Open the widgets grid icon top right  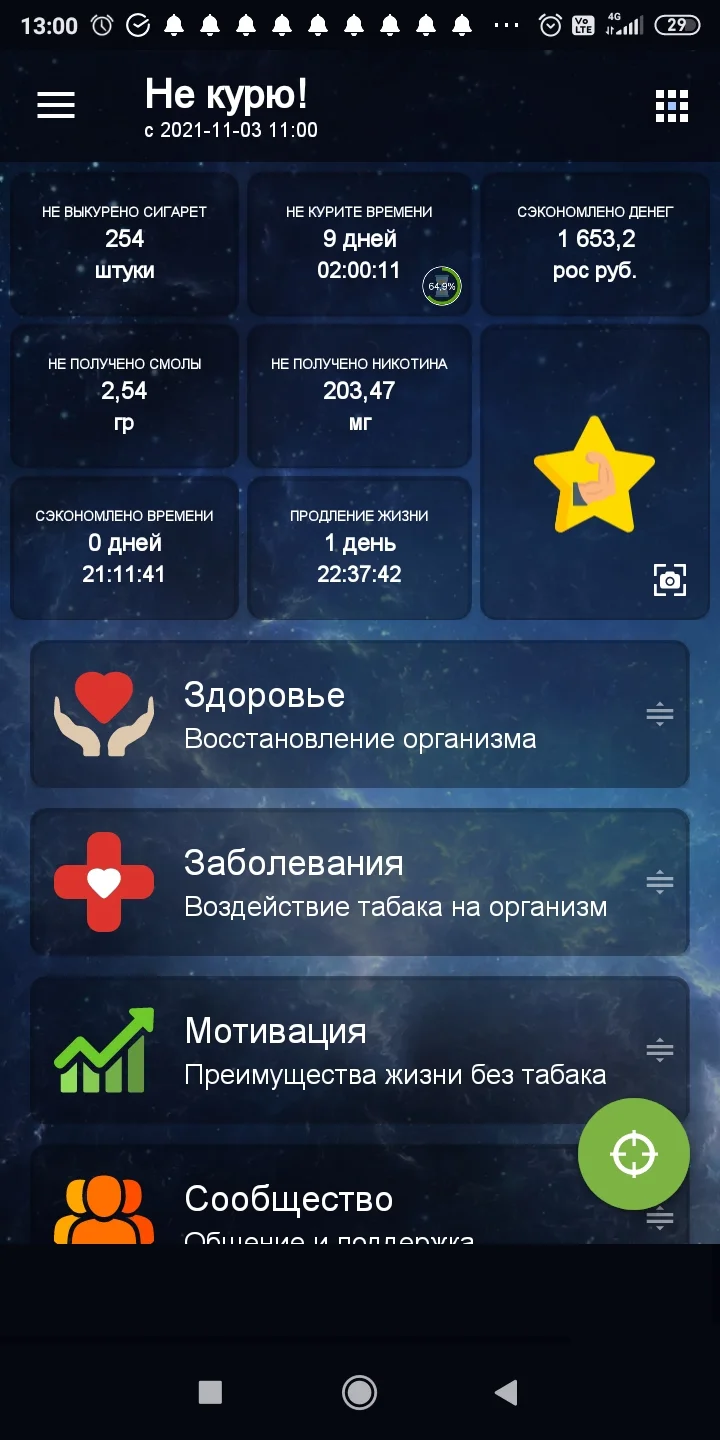click(x=671, y=105)
